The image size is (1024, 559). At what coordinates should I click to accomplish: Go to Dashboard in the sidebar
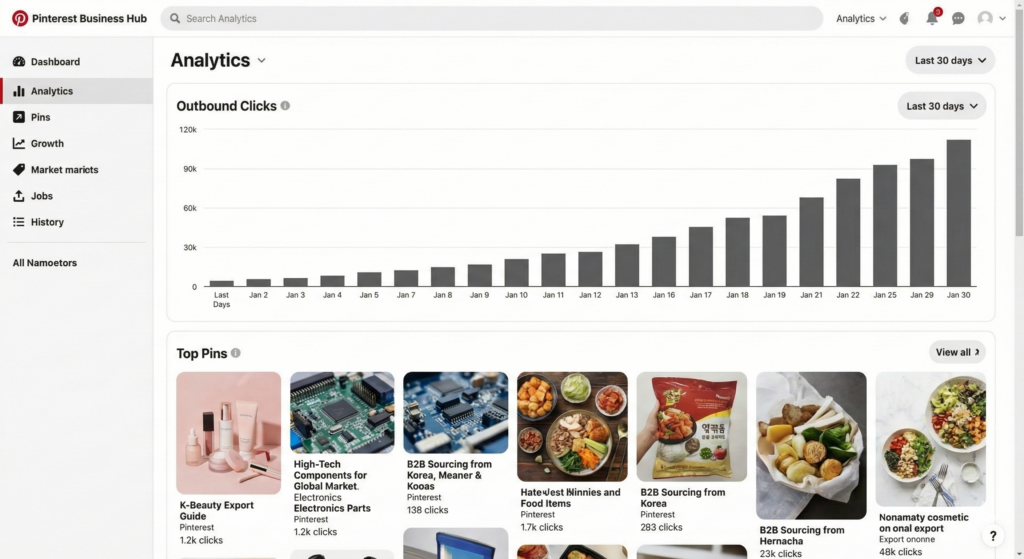55,62
